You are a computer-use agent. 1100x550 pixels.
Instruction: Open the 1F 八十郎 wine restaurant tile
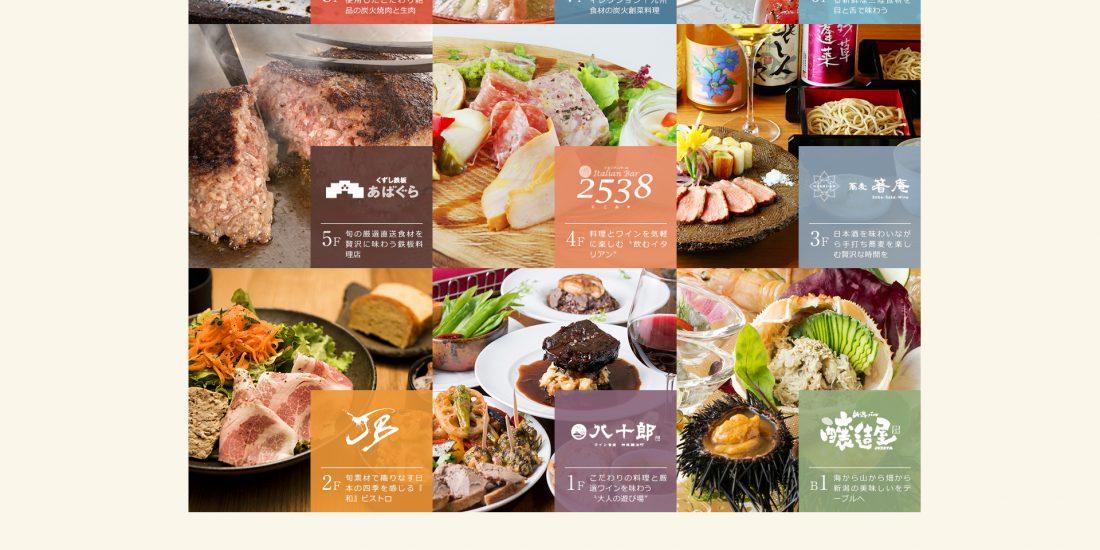(x=554, y=390)
